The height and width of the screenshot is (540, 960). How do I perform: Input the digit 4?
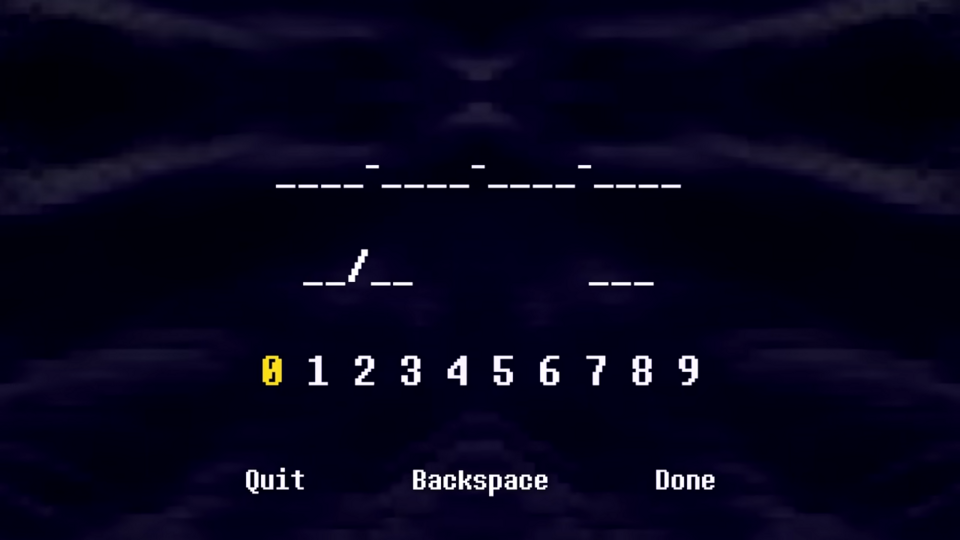click(457, 371)
